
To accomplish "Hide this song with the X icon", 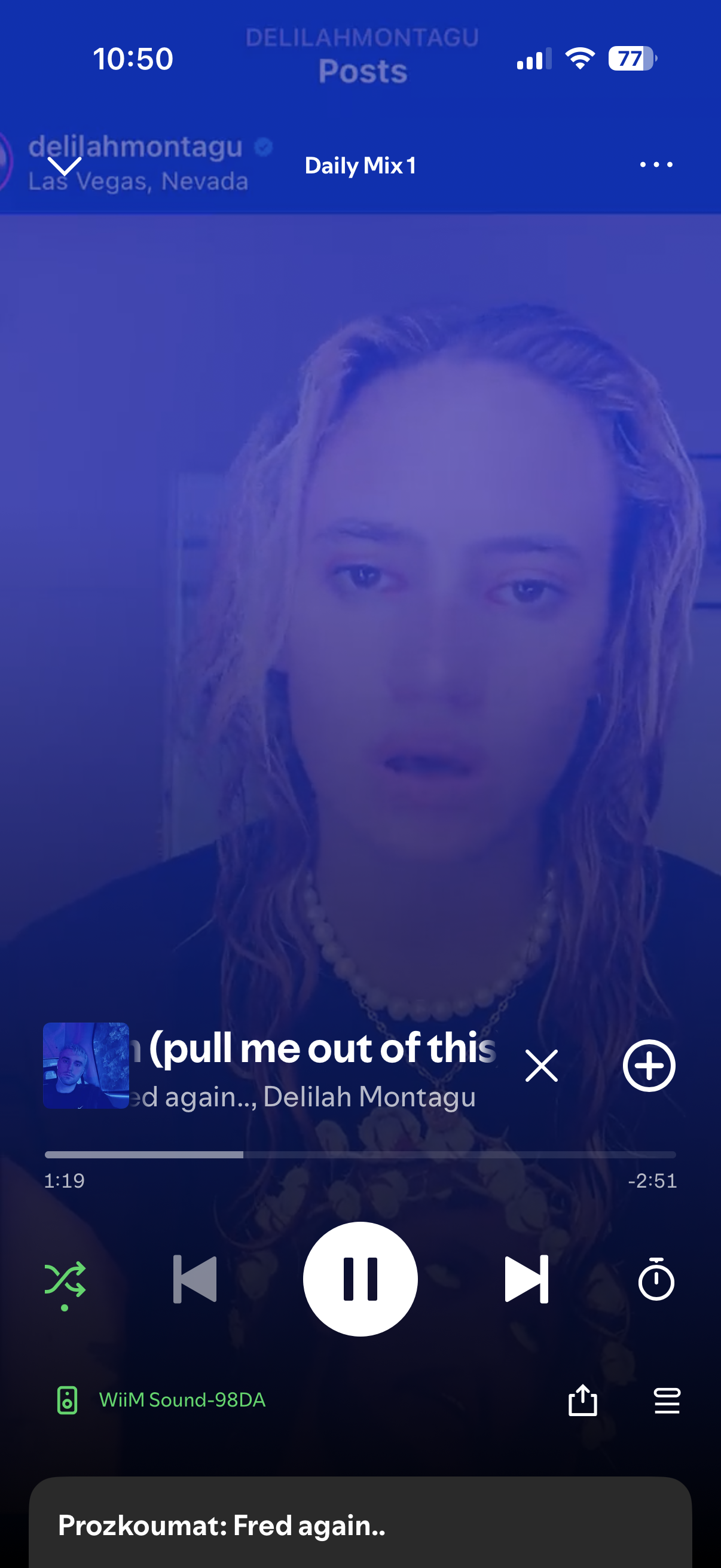I will point(541,1066).
